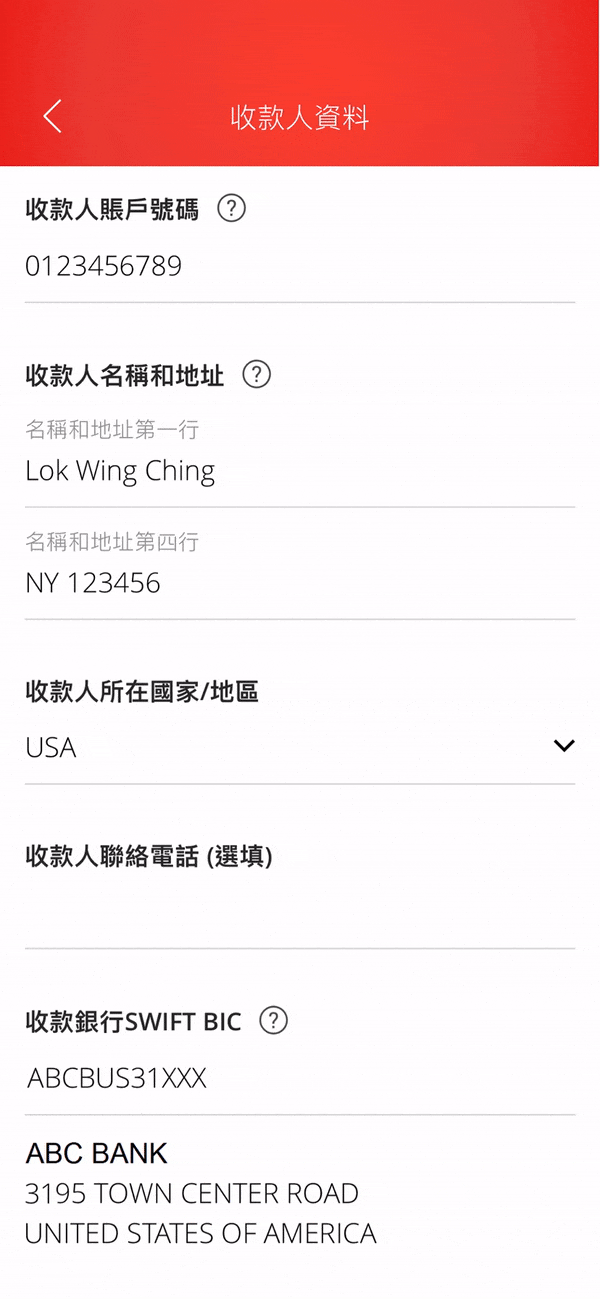Edit the account number field 0123456789
The height and width of the screenshot is (1299, 600).
pyautogui.click(x=300, y=267)
